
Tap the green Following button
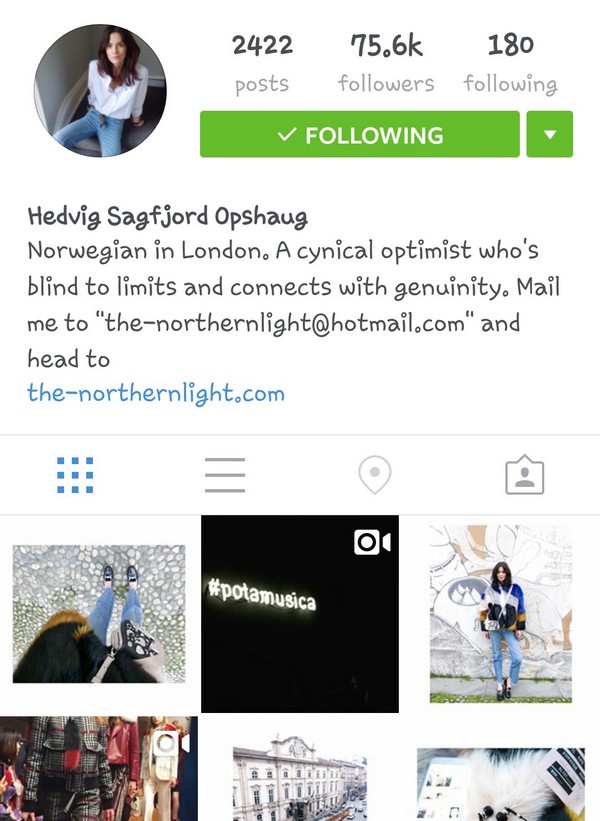(359, 135)
